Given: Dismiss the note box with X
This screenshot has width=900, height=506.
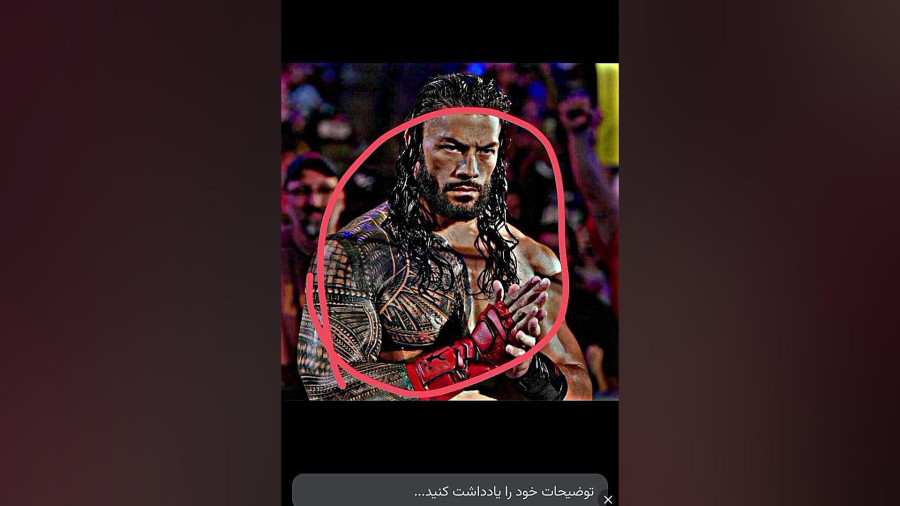Looking at the screenshot, I should pos(608,500).
